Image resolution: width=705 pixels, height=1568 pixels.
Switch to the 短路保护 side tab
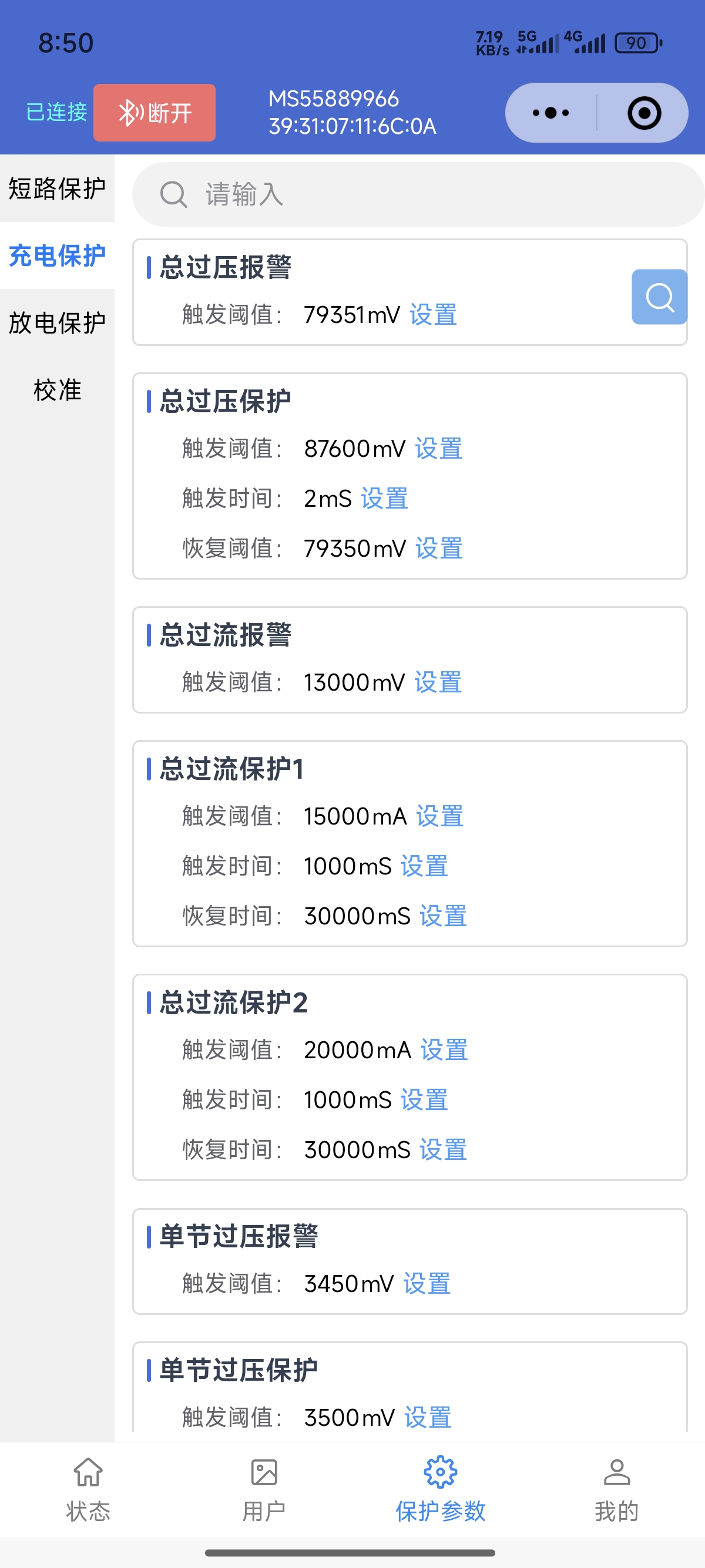pos(57,189)
